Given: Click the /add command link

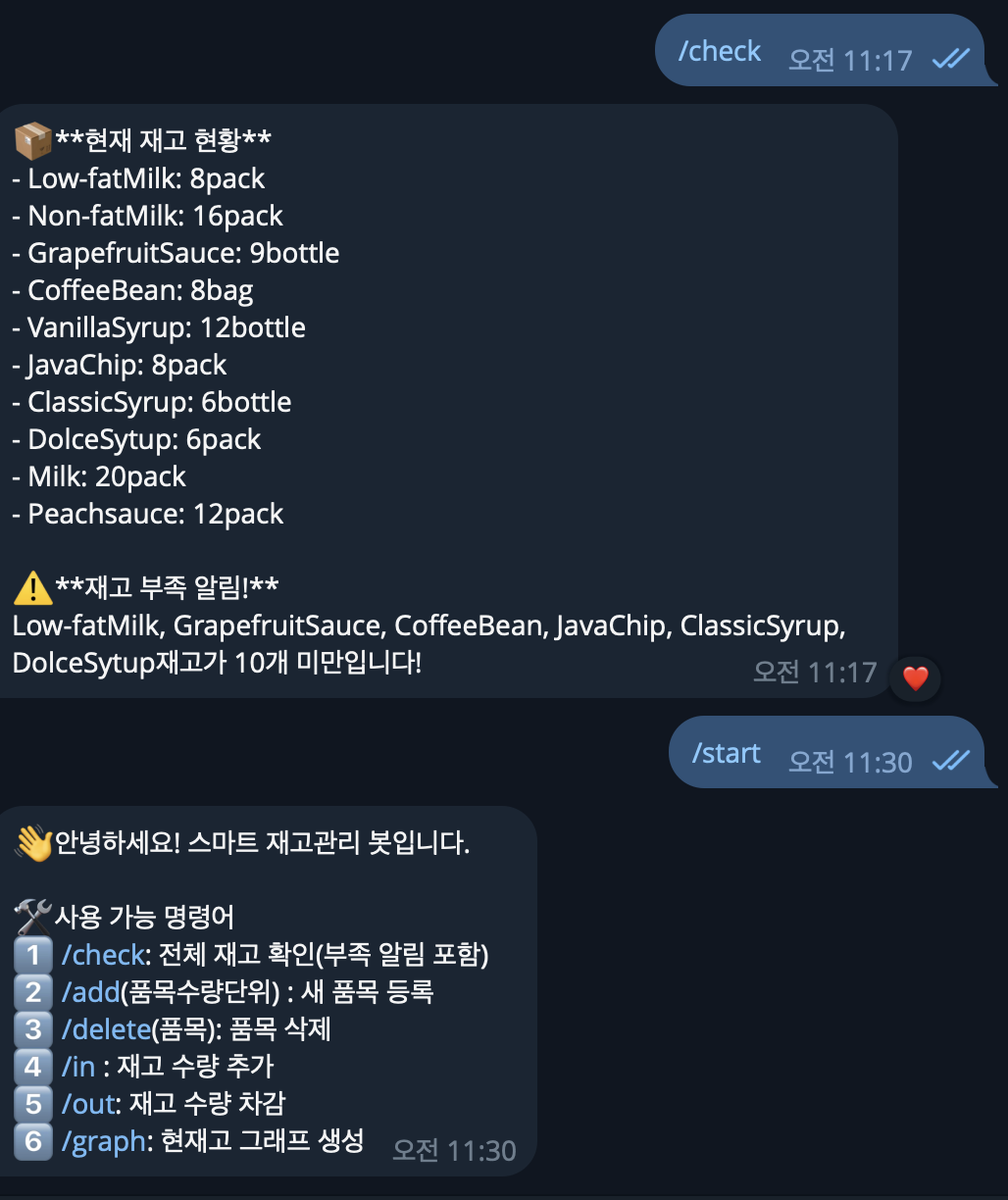Looking at the screenshot, I should [89, 992].
